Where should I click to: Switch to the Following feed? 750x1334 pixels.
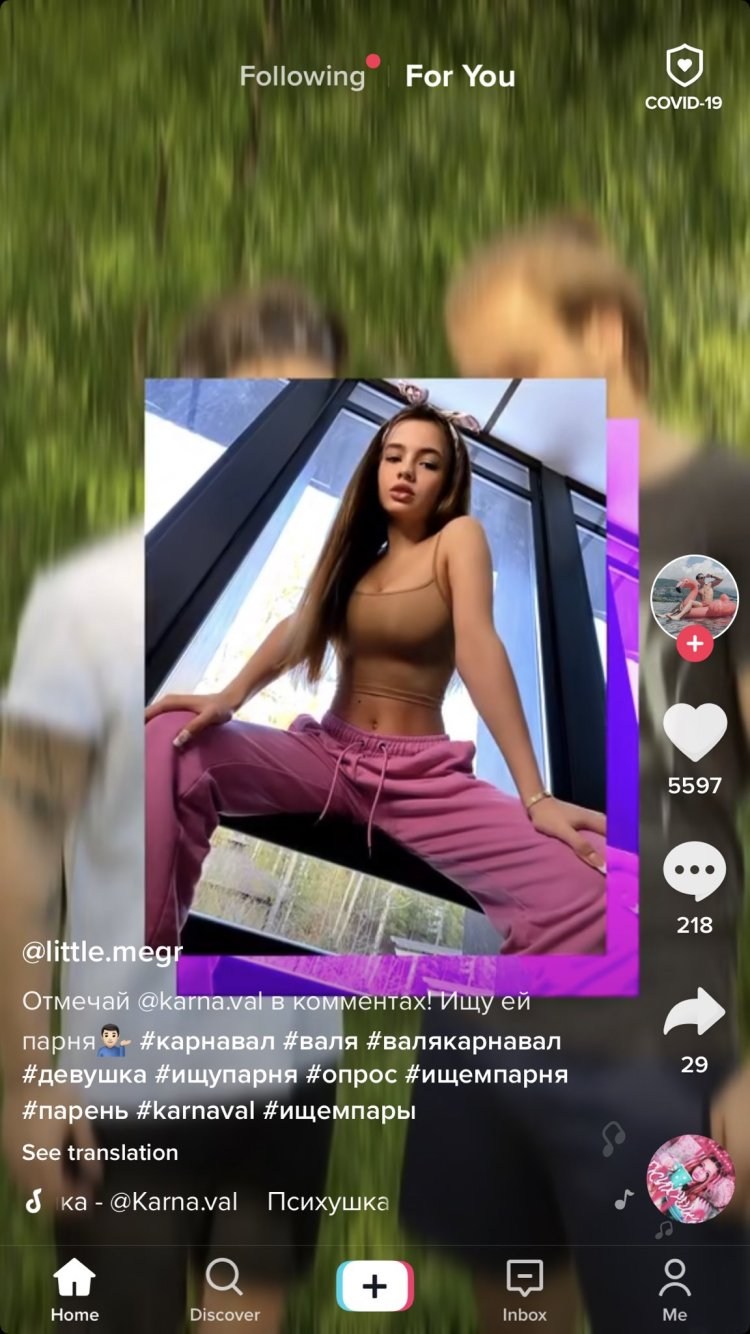302,77
